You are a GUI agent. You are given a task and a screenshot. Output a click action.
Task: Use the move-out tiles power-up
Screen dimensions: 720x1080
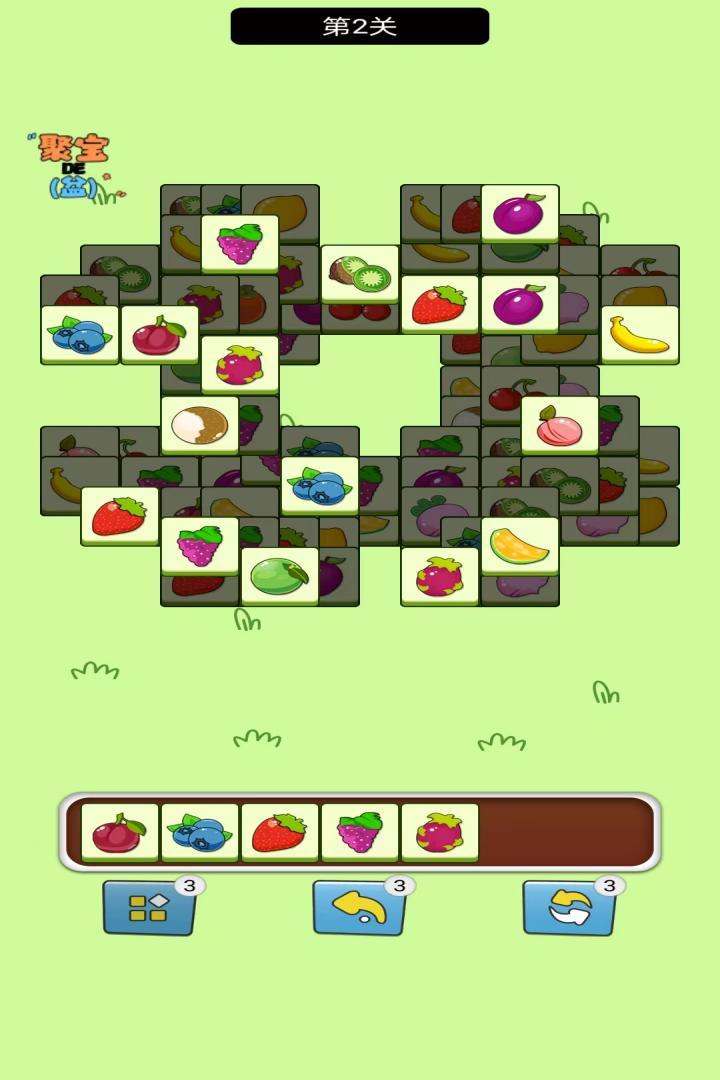coord(149,907)
